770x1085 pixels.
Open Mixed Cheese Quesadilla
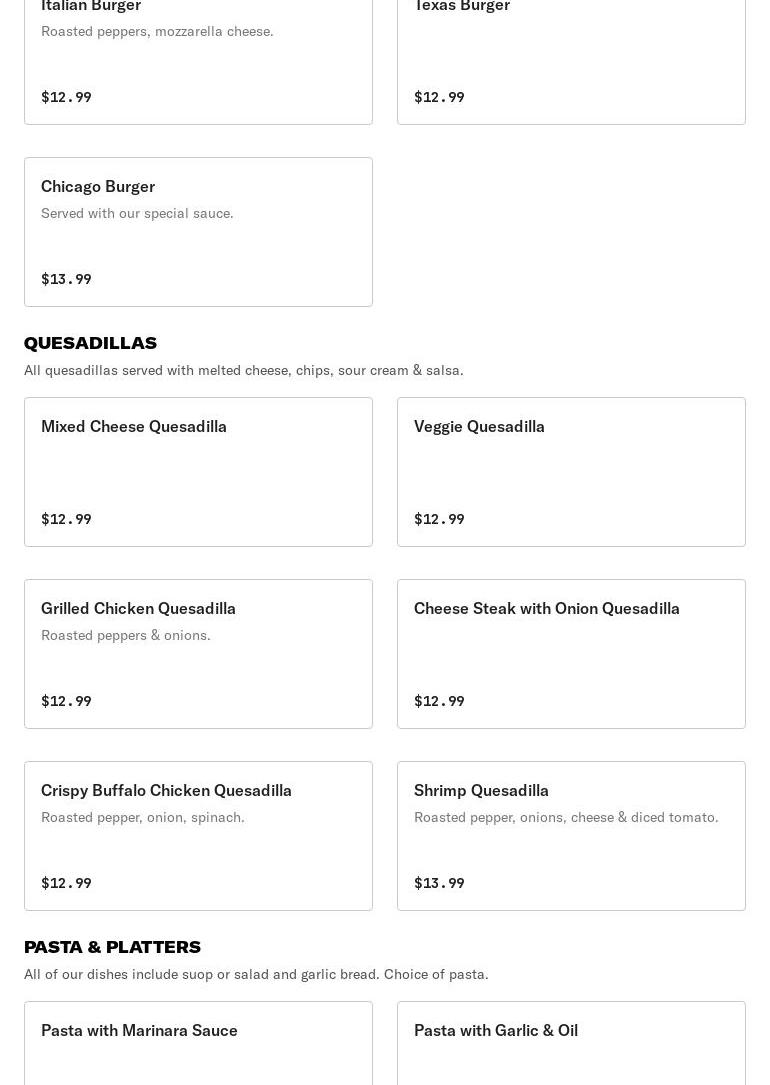198,472
